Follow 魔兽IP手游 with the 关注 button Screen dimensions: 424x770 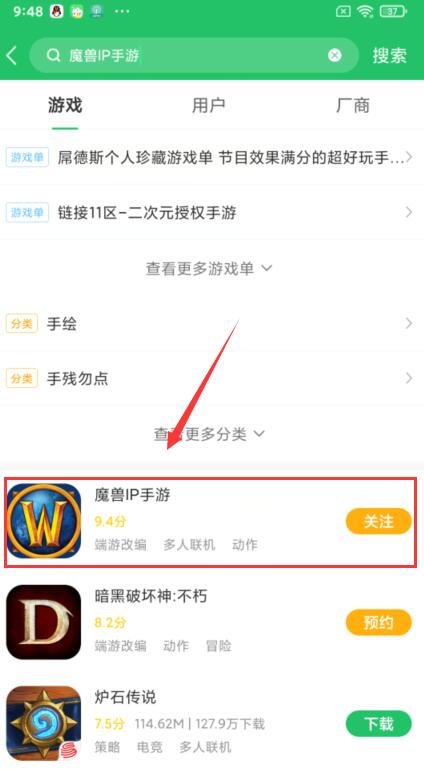pyautogui.click(x=378, y=521)
